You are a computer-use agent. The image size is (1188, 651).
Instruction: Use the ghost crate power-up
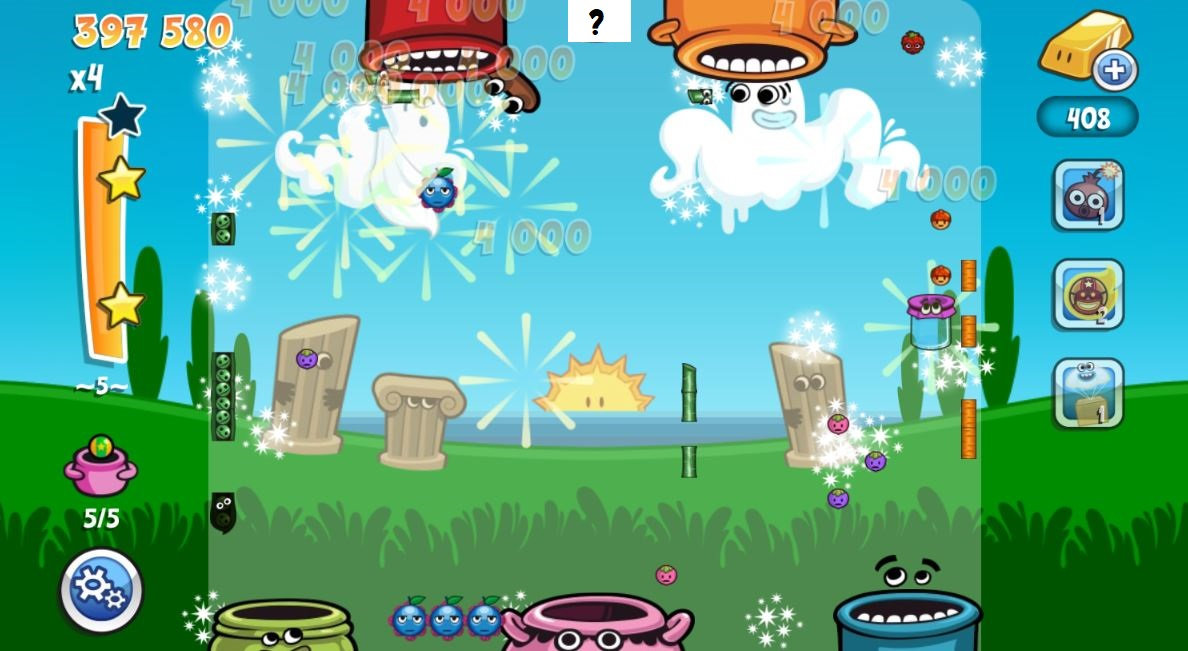[1088, 393]
